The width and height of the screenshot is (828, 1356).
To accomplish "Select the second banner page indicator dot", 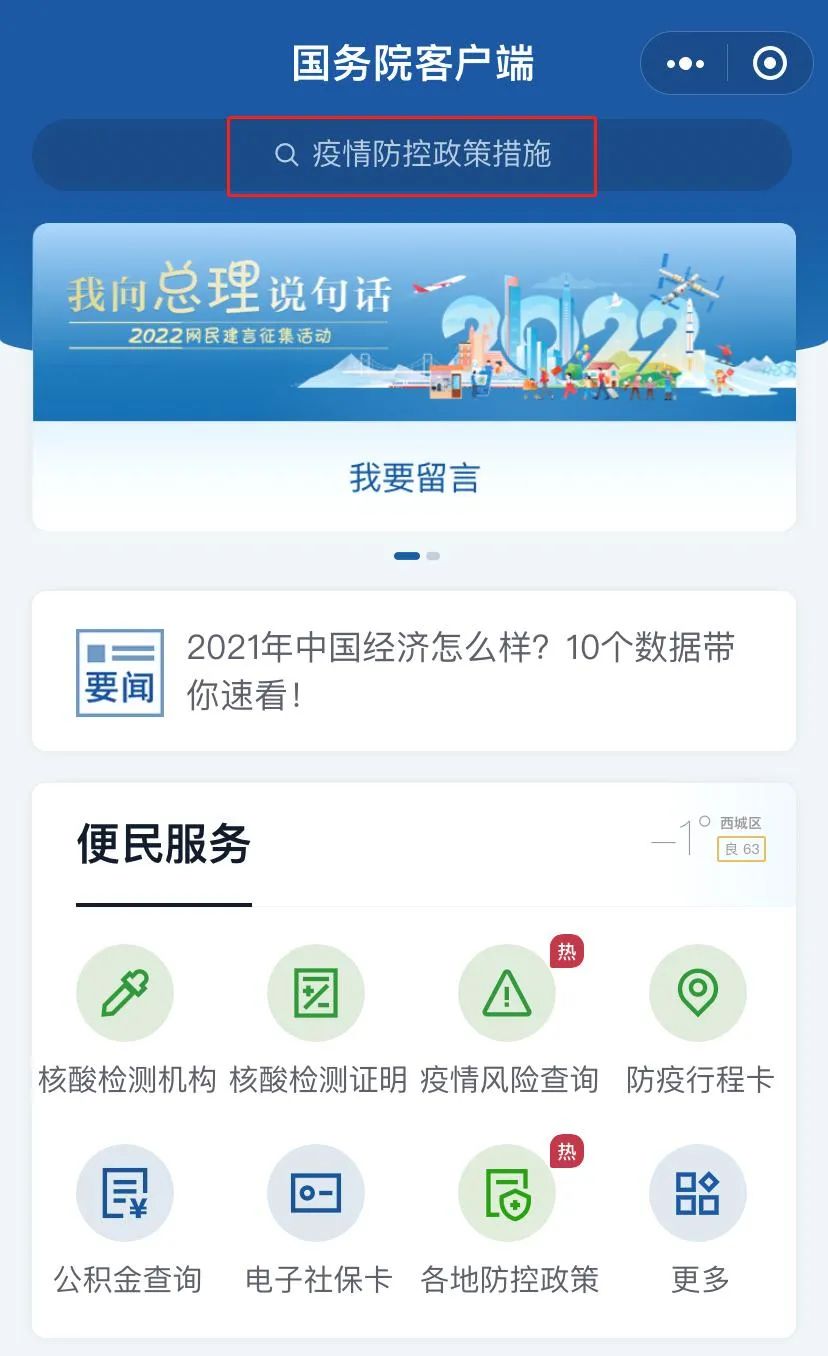I will pyautogui.click(x=433, y=556).
